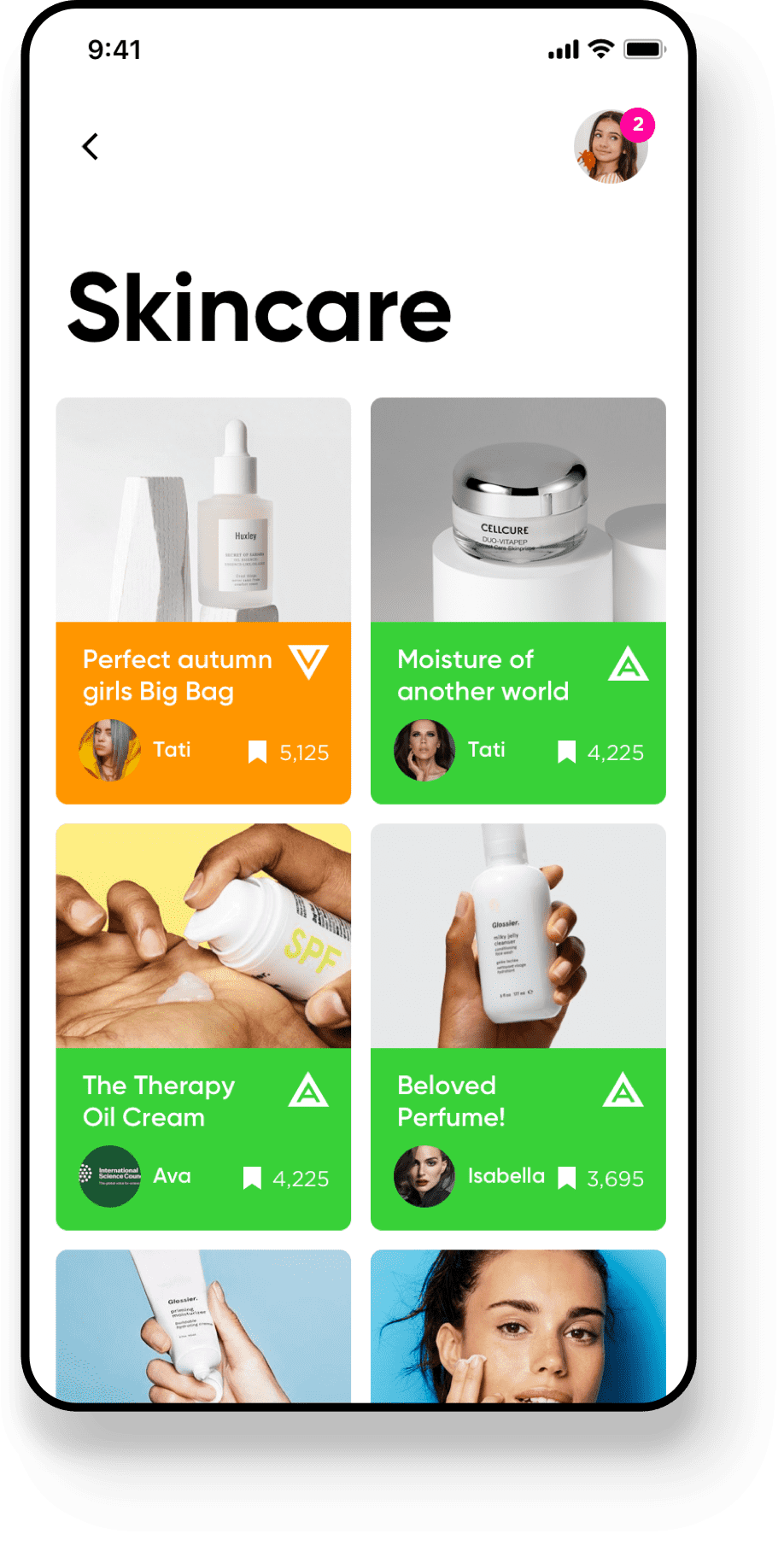Viewport: 784px width, 1563px height.
Task: Open the woman's face tile
Action: [x=518, y=1326]
